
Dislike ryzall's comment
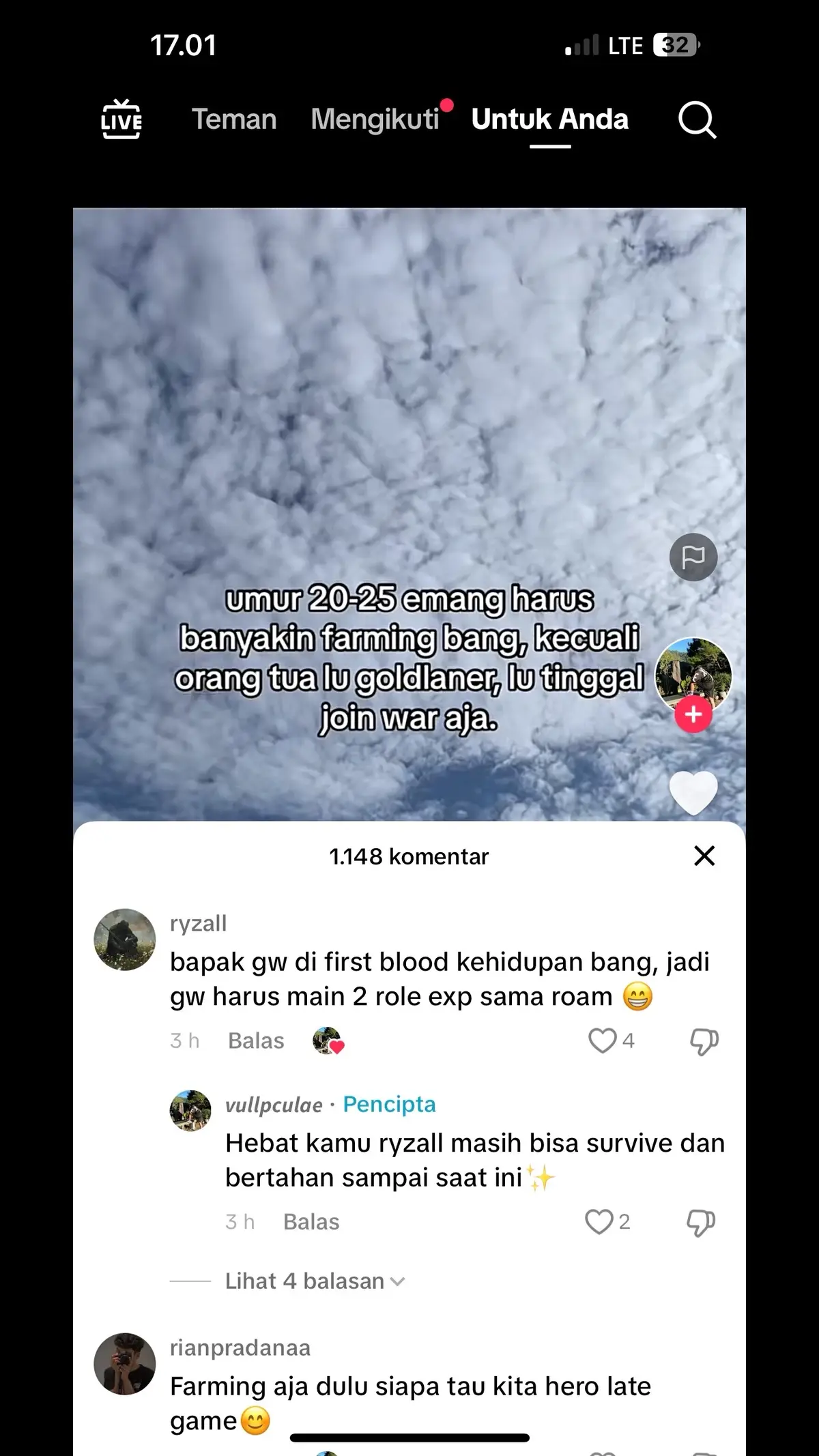tap(704, 1041)
